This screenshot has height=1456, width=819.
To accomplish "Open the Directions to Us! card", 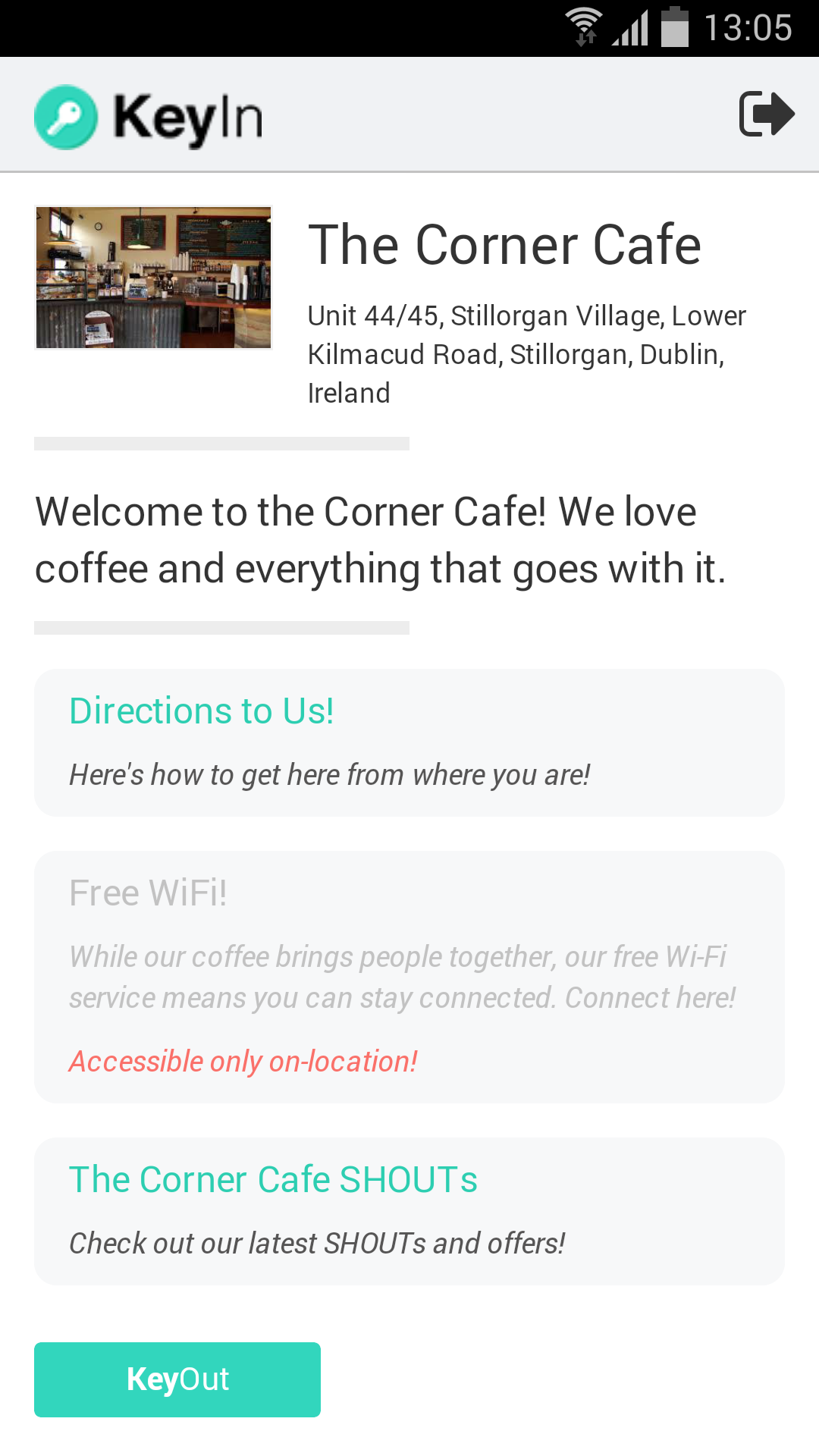I will (409, 742).
